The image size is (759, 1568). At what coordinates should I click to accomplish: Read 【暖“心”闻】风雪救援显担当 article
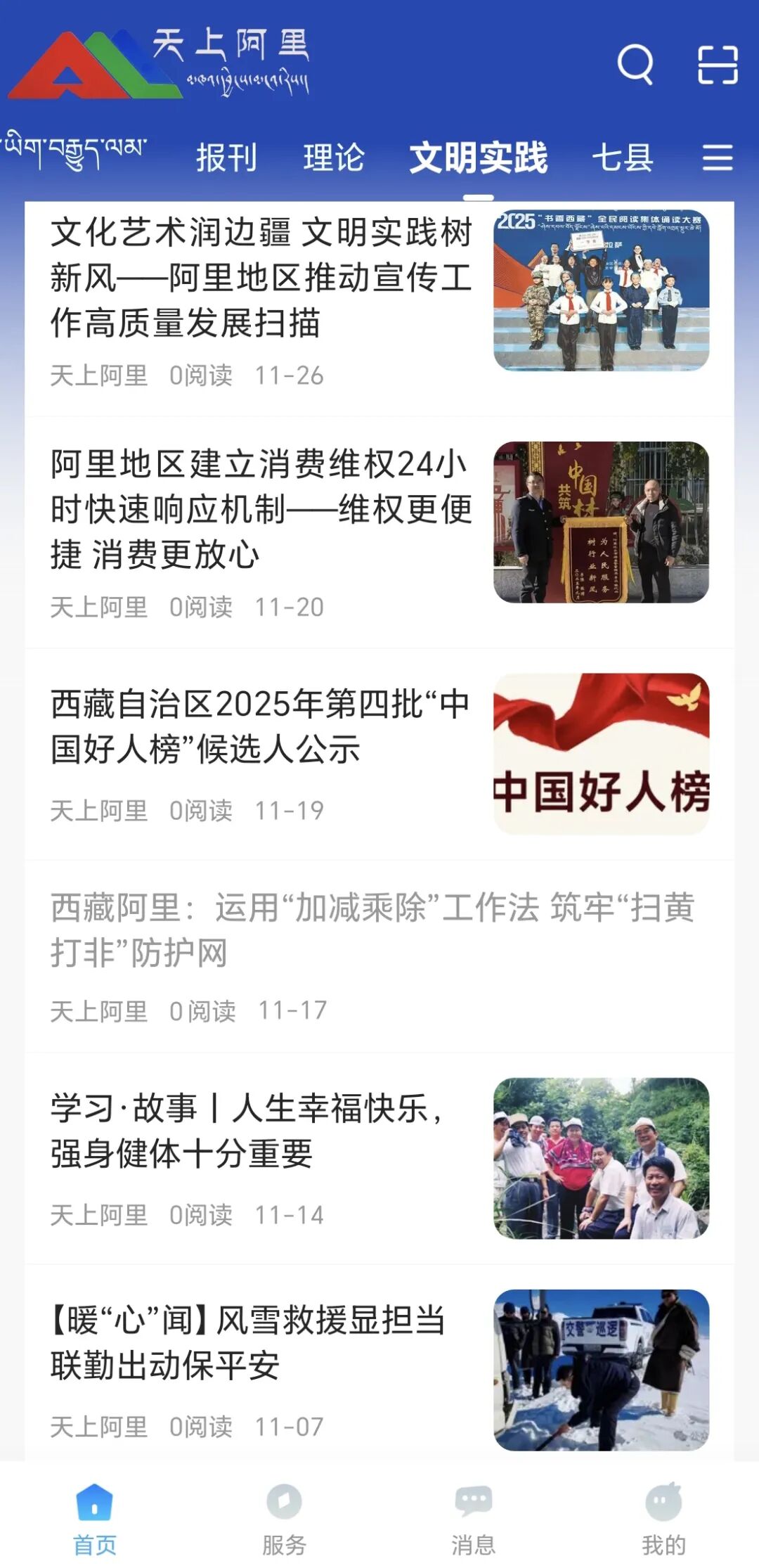click(x=247, y=1342)
